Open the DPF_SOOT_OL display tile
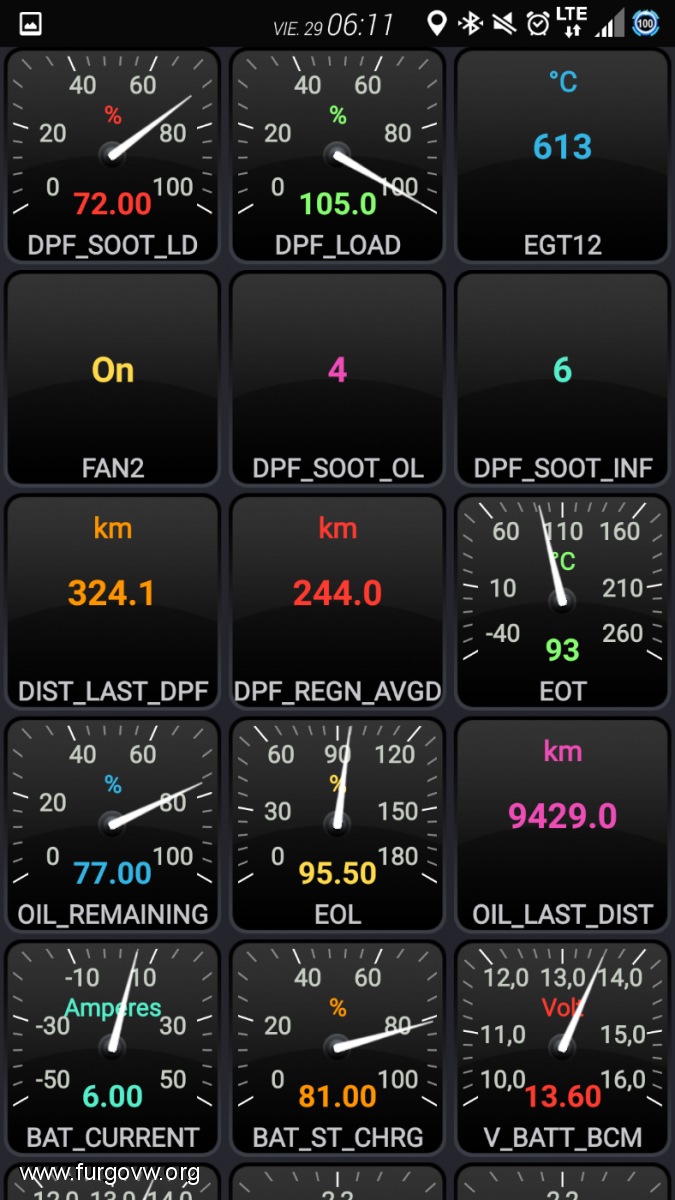The image size is (675, 1200). (x=337, y=378)
